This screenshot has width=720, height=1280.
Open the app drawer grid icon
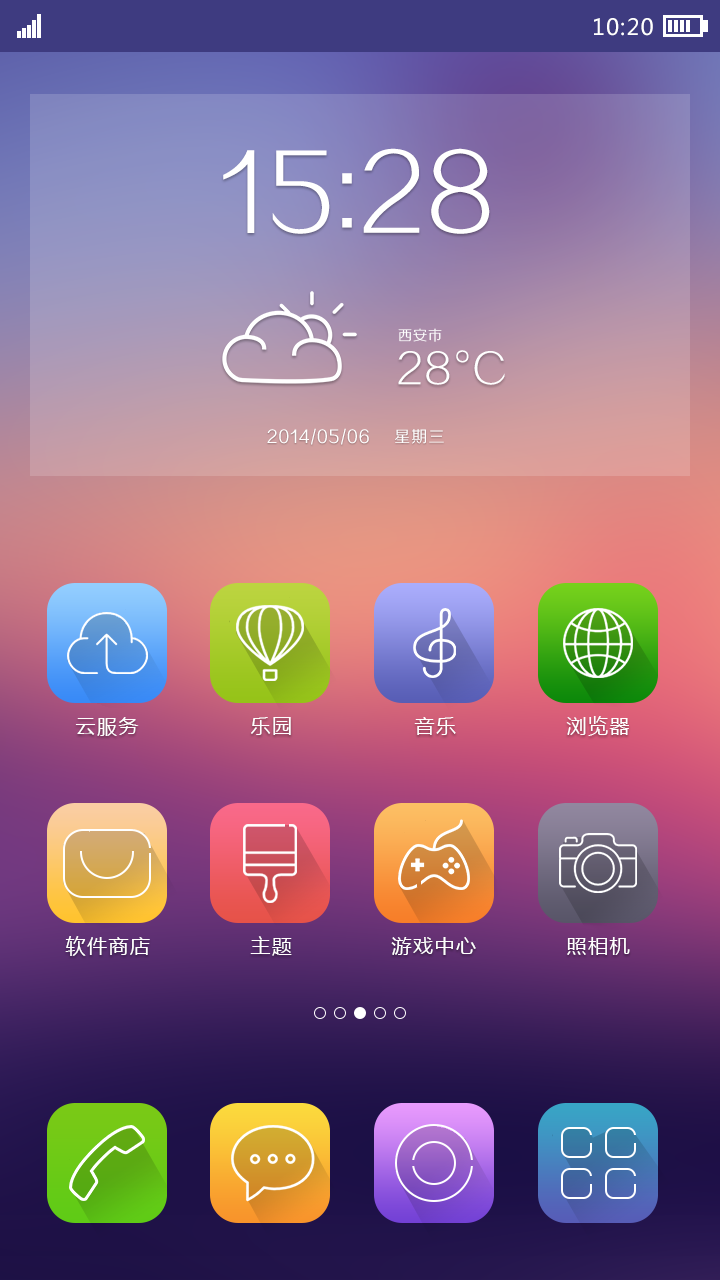coord(598,1163)
